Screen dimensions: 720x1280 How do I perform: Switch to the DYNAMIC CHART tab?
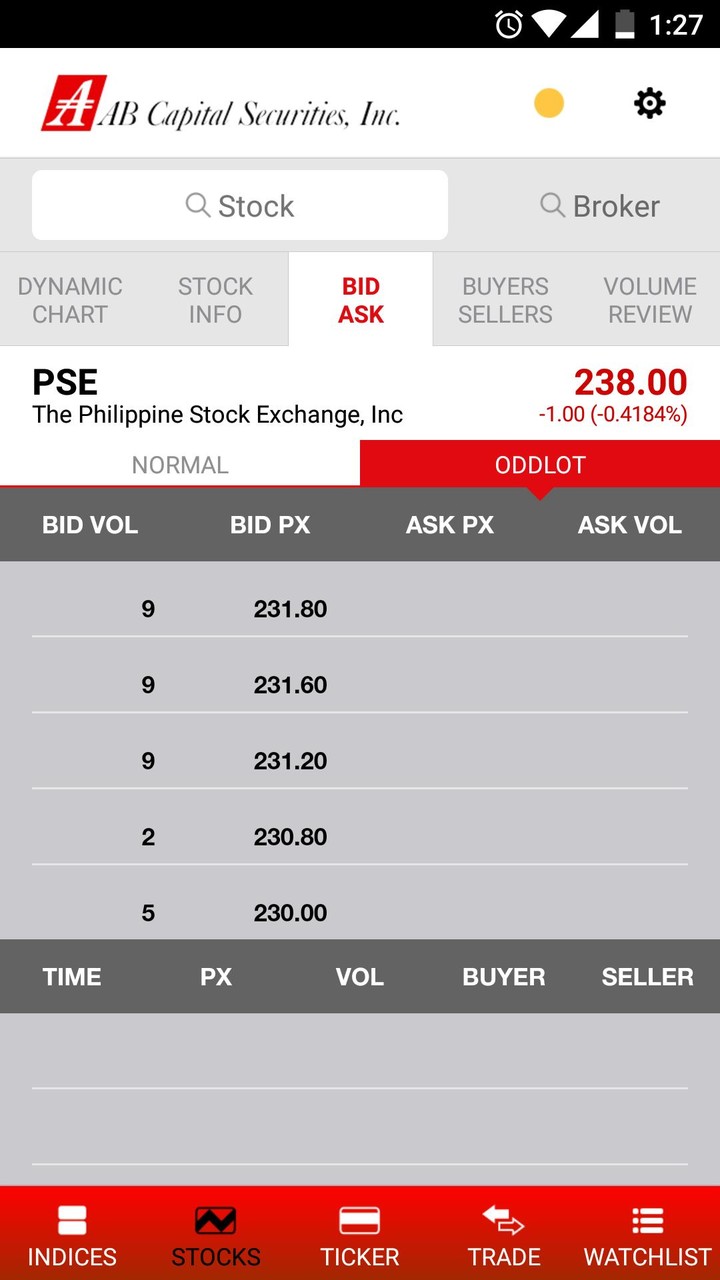[x=70, y=298]
